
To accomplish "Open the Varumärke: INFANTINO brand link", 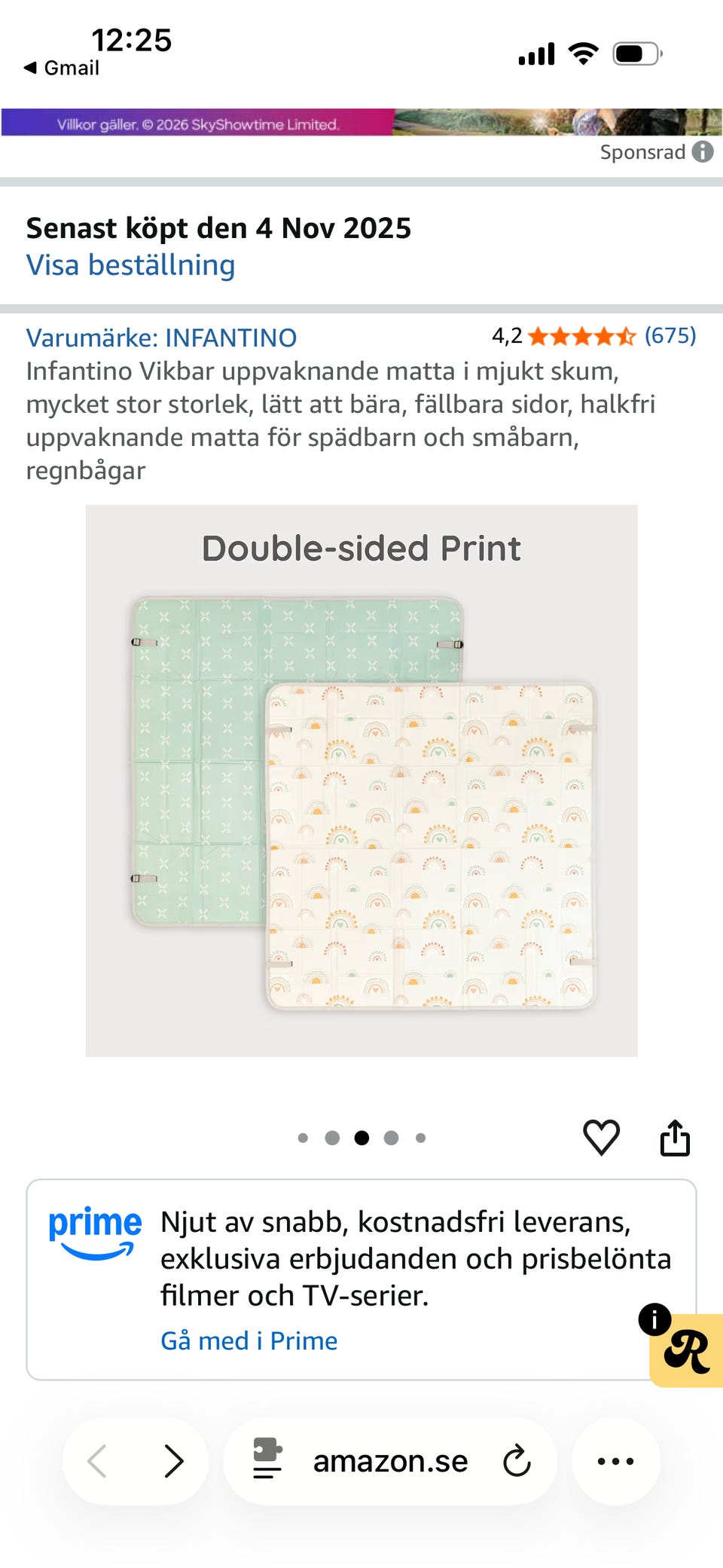I will [161, 338].
